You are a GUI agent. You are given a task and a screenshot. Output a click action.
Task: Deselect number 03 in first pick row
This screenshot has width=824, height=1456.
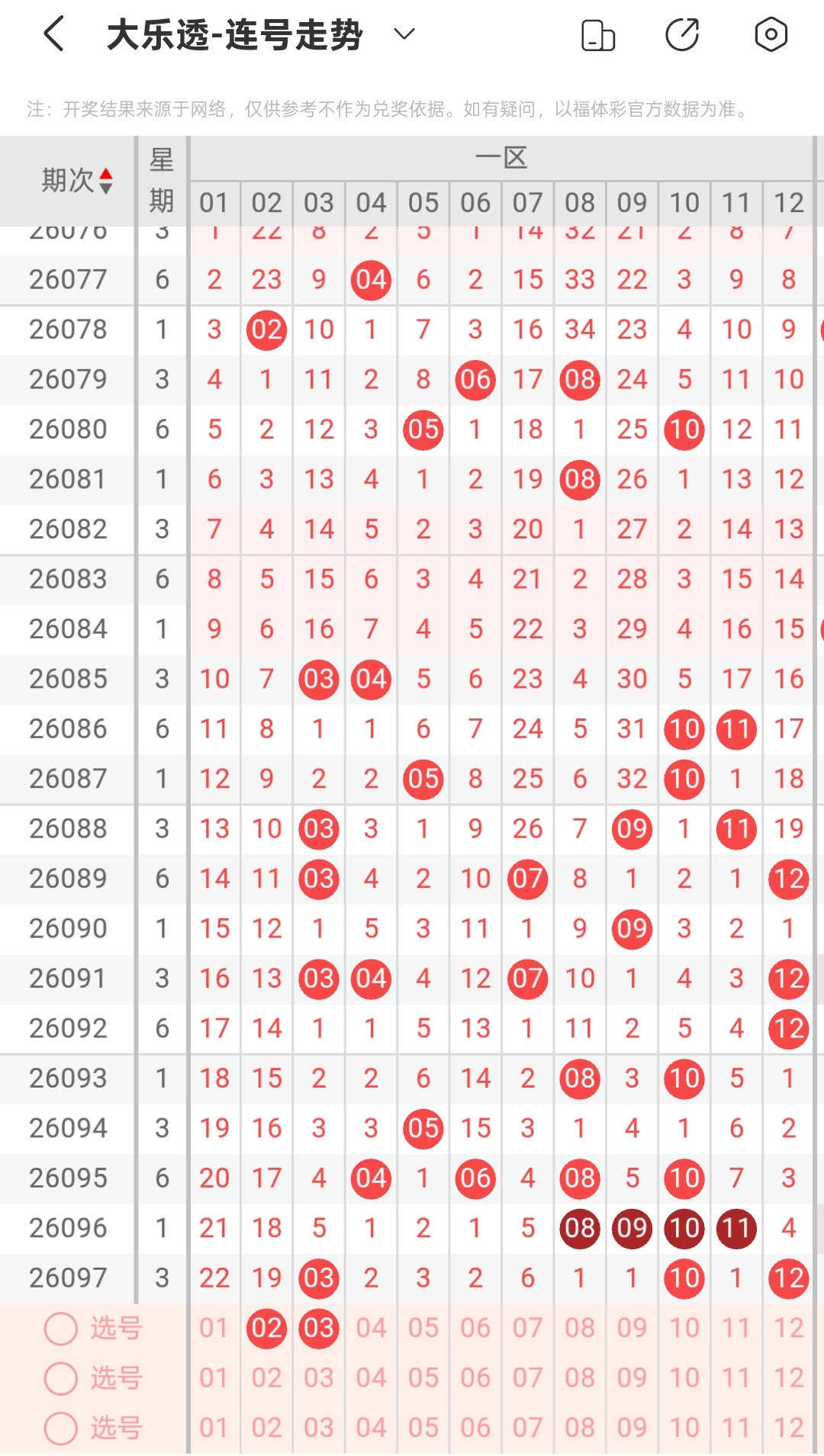coord(319,1328)
